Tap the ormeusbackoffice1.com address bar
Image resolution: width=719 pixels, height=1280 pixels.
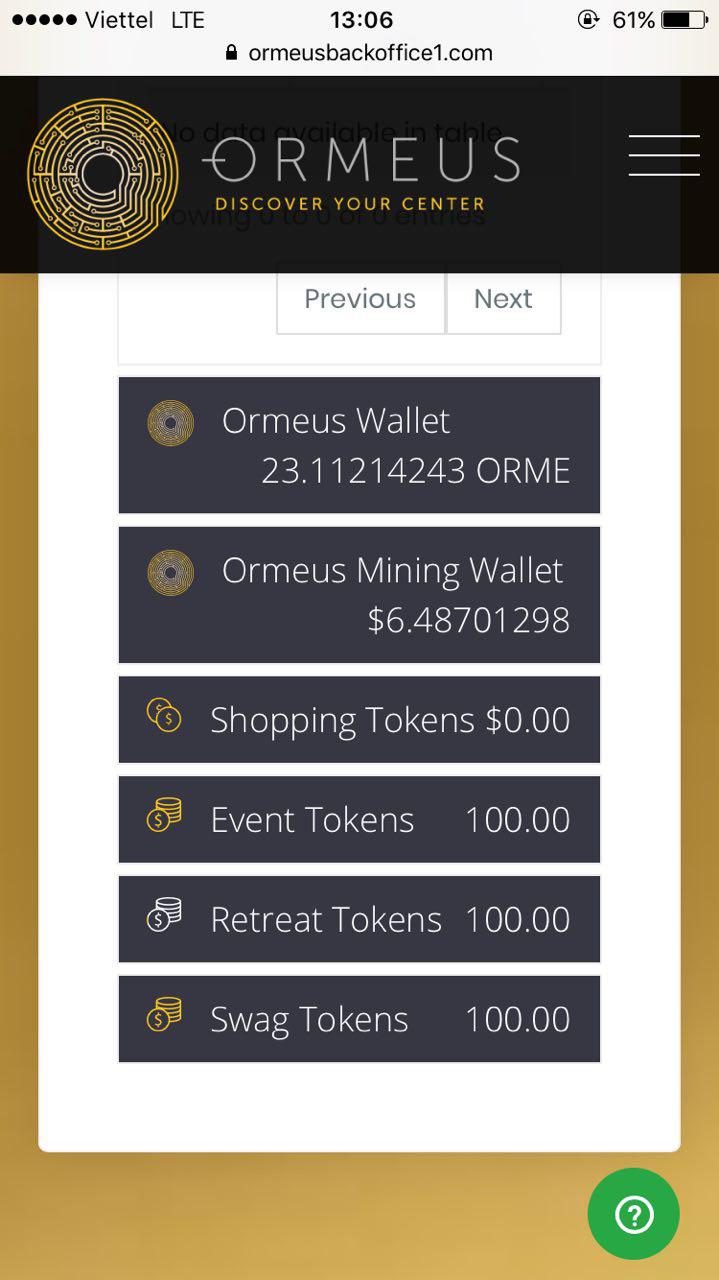pos(360,53)
